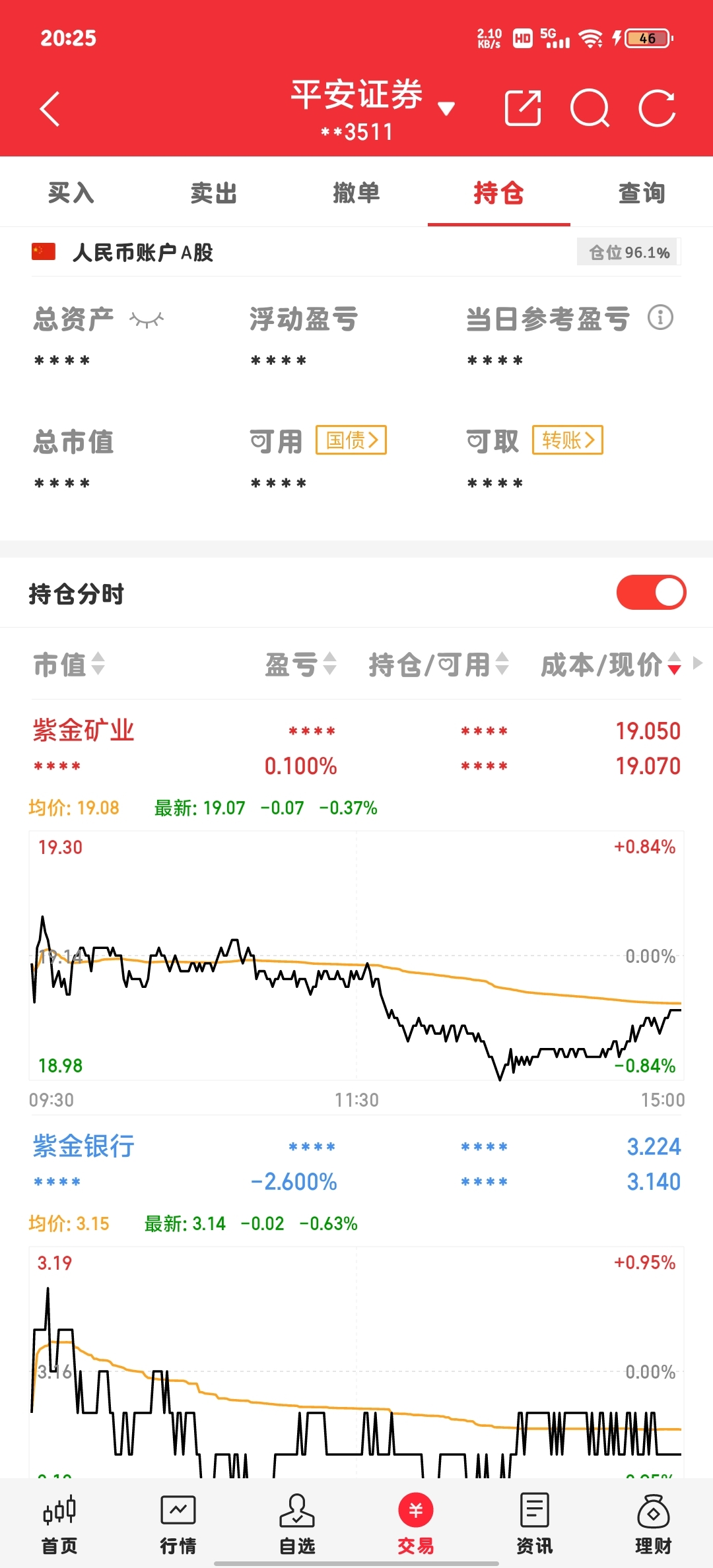Sort holdings by 盈亏

pyautogui.click(x=301, y=665)
